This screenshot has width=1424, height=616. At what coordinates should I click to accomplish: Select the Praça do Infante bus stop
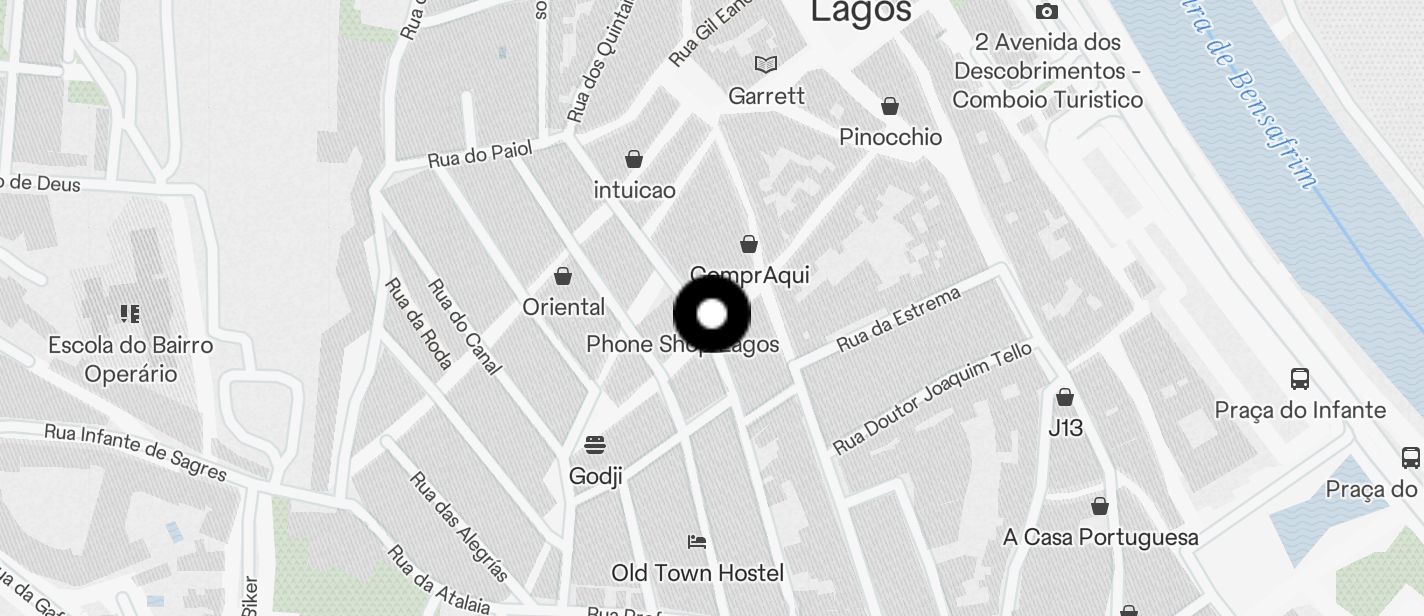tap(1300, 379)
